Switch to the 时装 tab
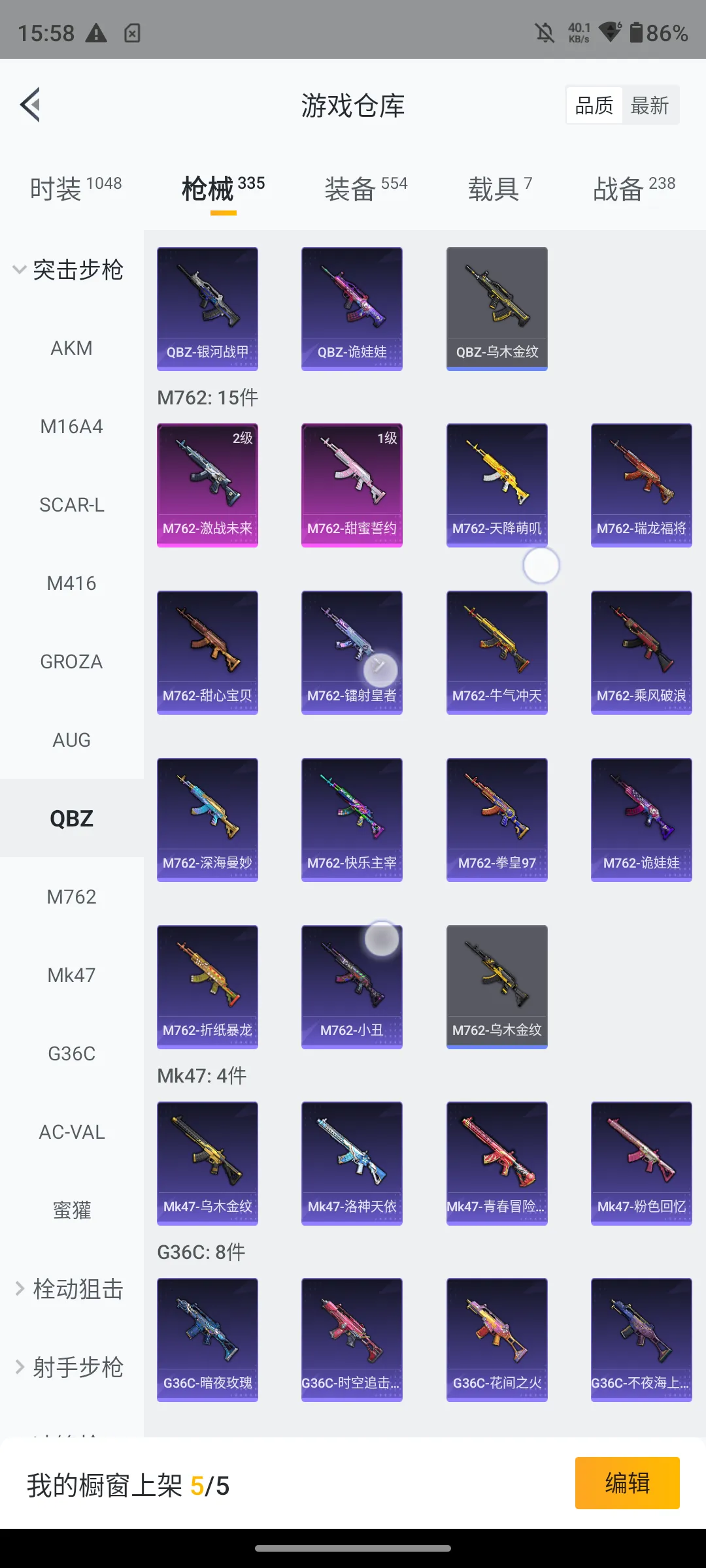This screenshot has height=1568, width=706. [76, 188]
